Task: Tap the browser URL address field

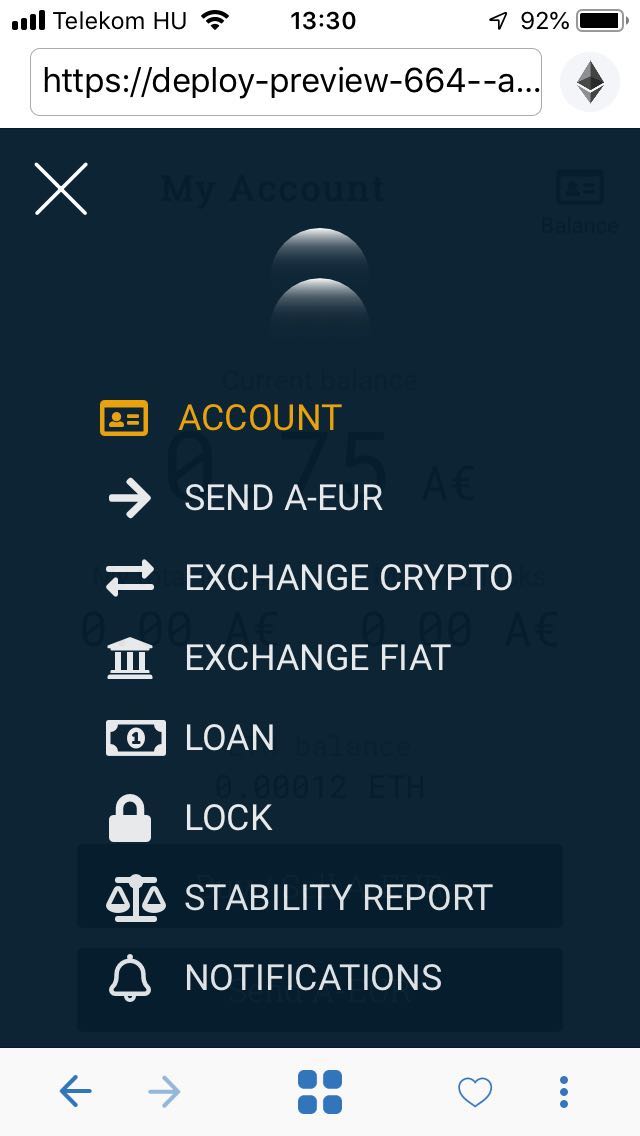Action: [x=286, y=82]
